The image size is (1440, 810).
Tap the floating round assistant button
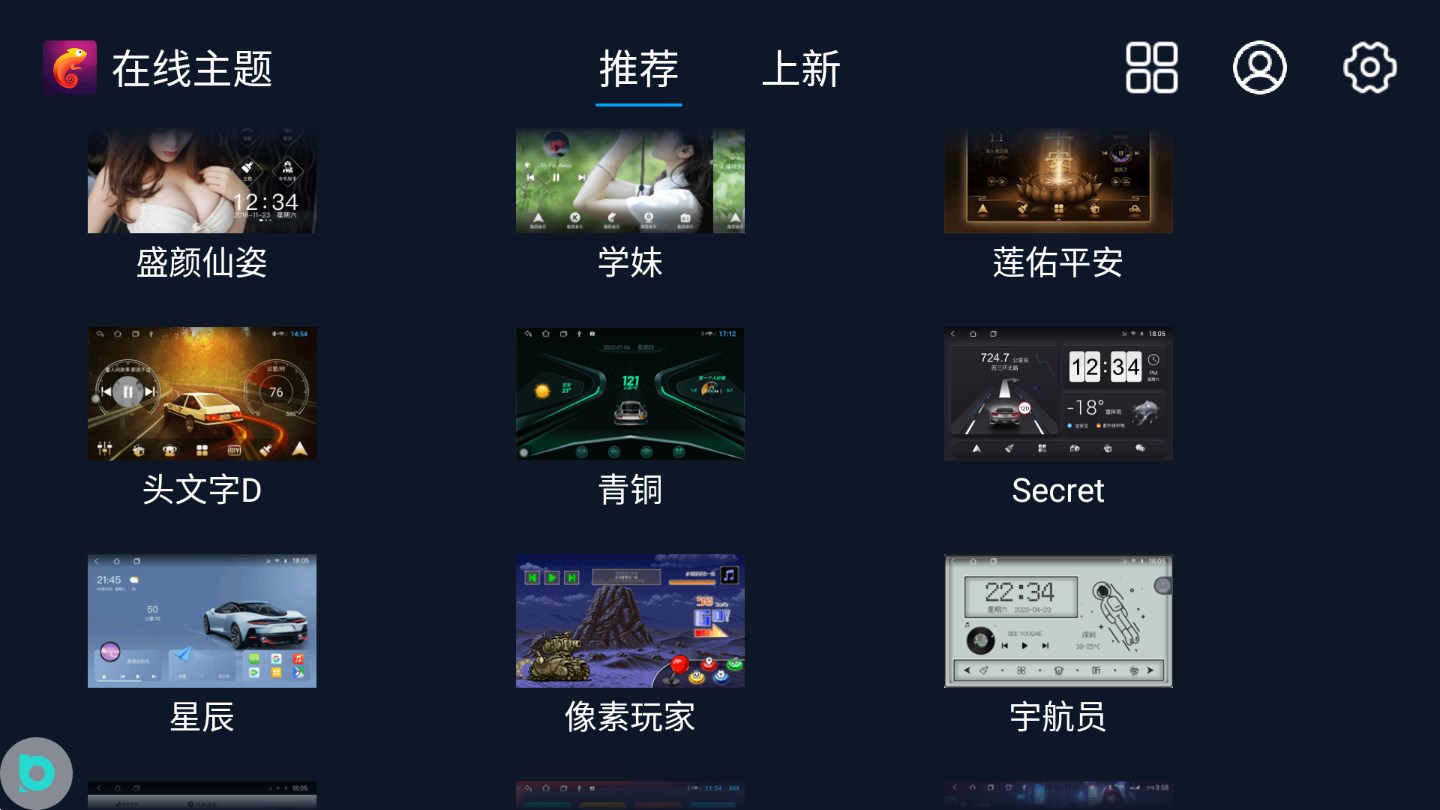point(37,773)
